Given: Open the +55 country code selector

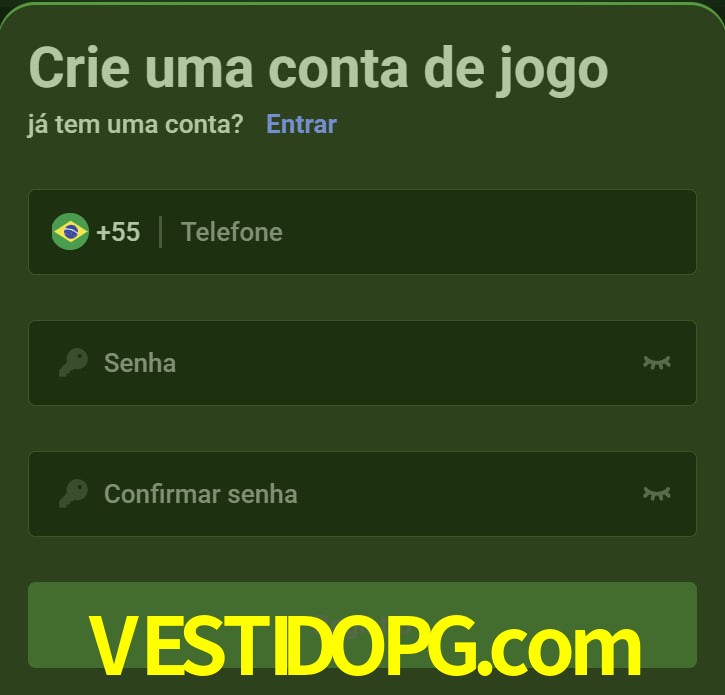Looking at the screenshot, I should pos(97,232).
